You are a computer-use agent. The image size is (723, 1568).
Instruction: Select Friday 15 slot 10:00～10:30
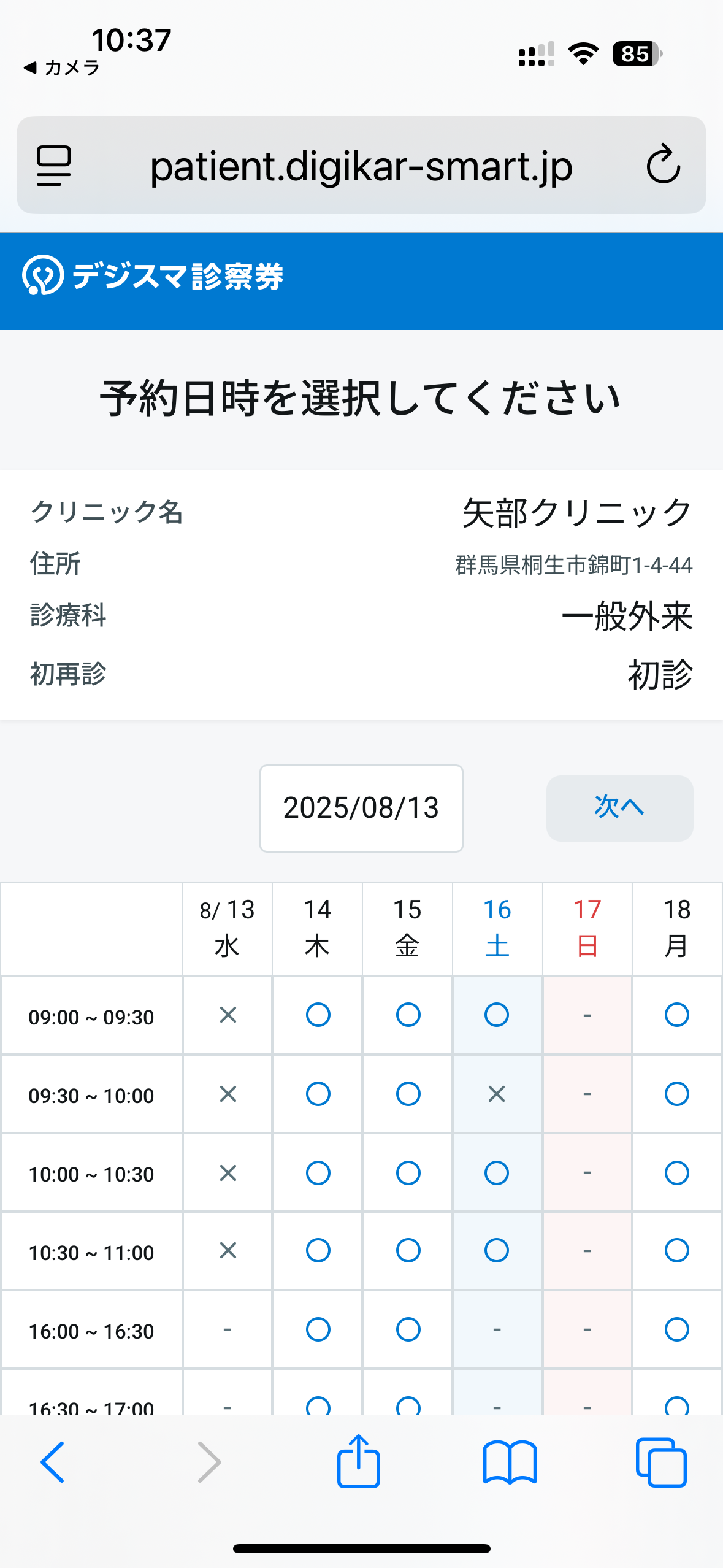pyautogui.click(x=408, y=1173)
